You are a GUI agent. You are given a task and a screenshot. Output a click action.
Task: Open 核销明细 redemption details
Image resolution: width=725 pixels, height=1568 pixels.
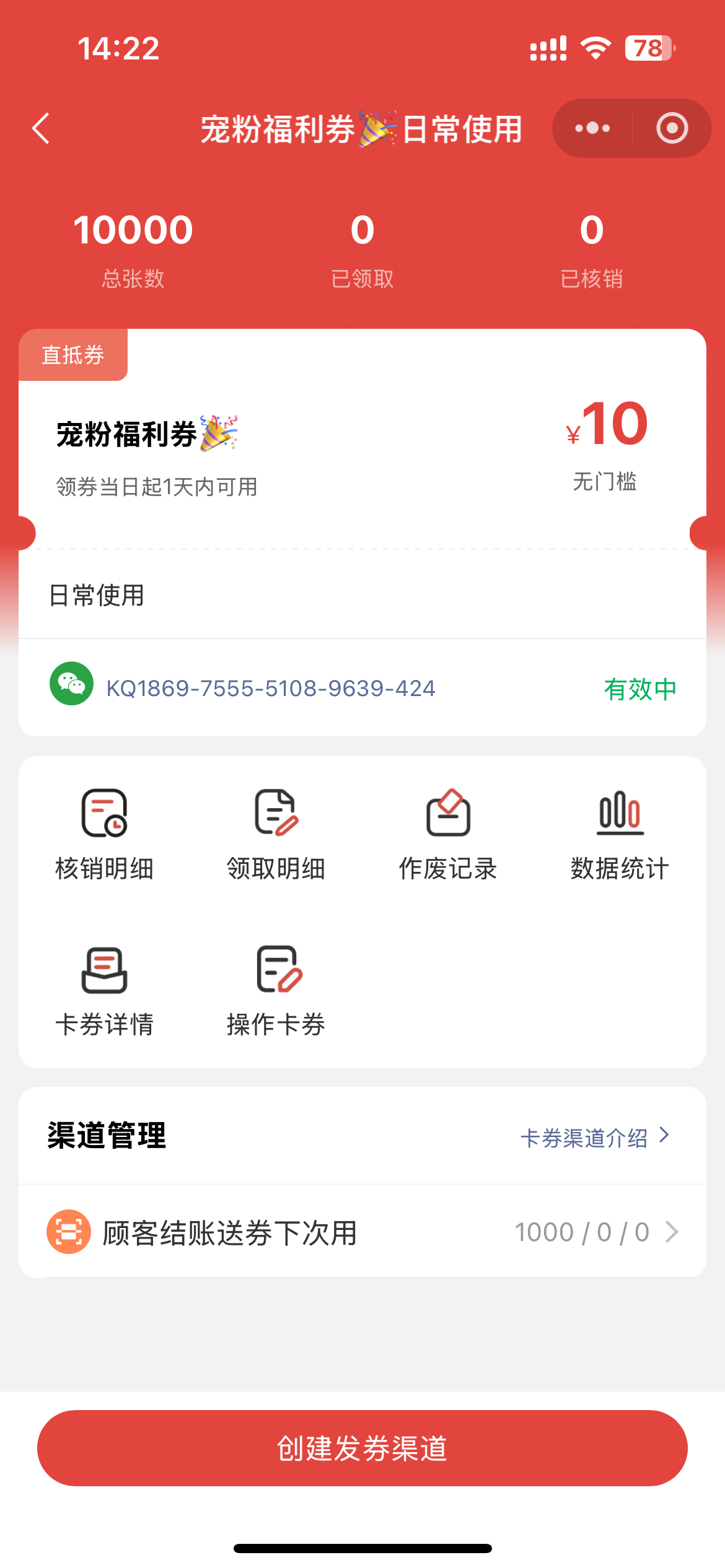104,834
